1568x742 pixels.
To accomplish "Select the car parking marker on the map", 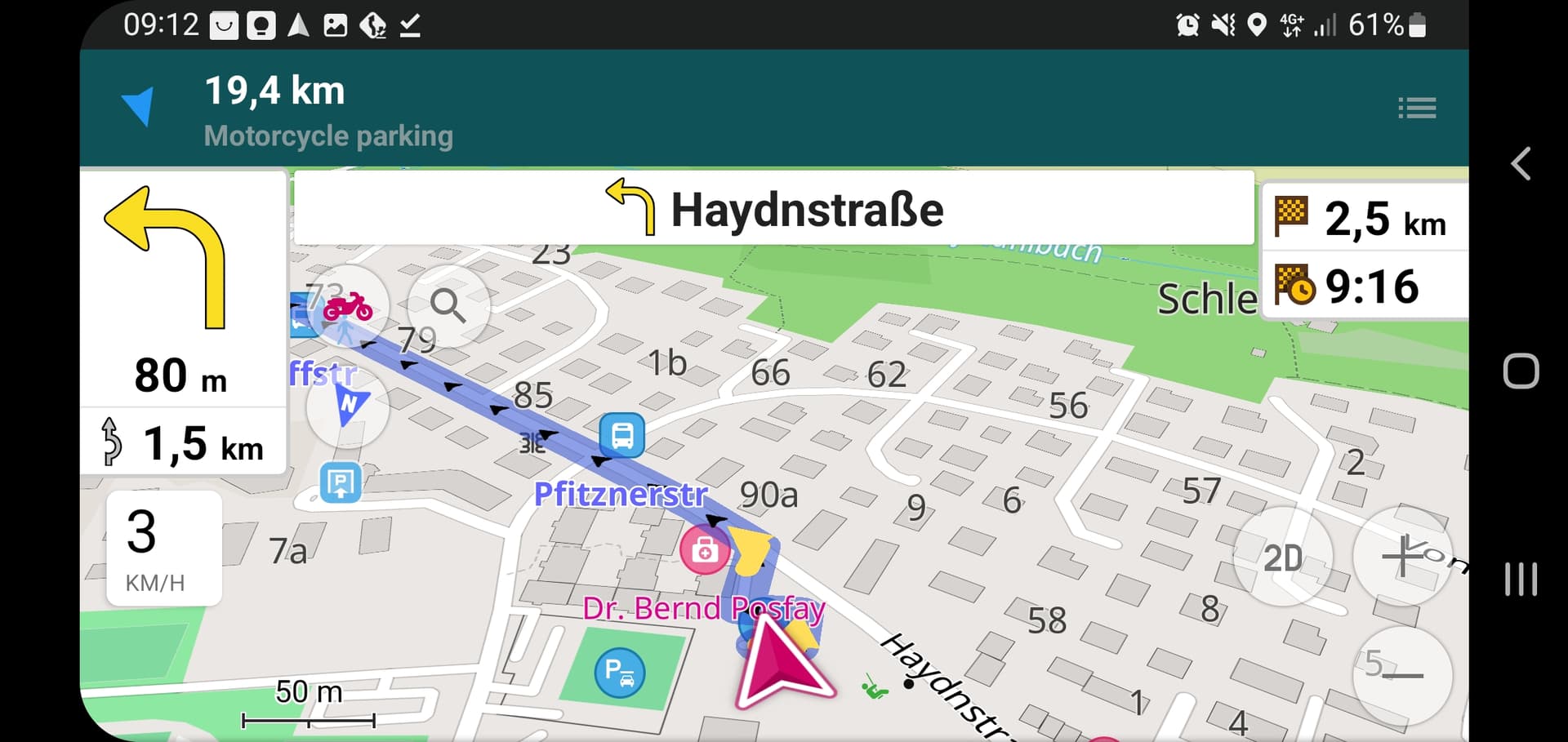I will point(620,673).
